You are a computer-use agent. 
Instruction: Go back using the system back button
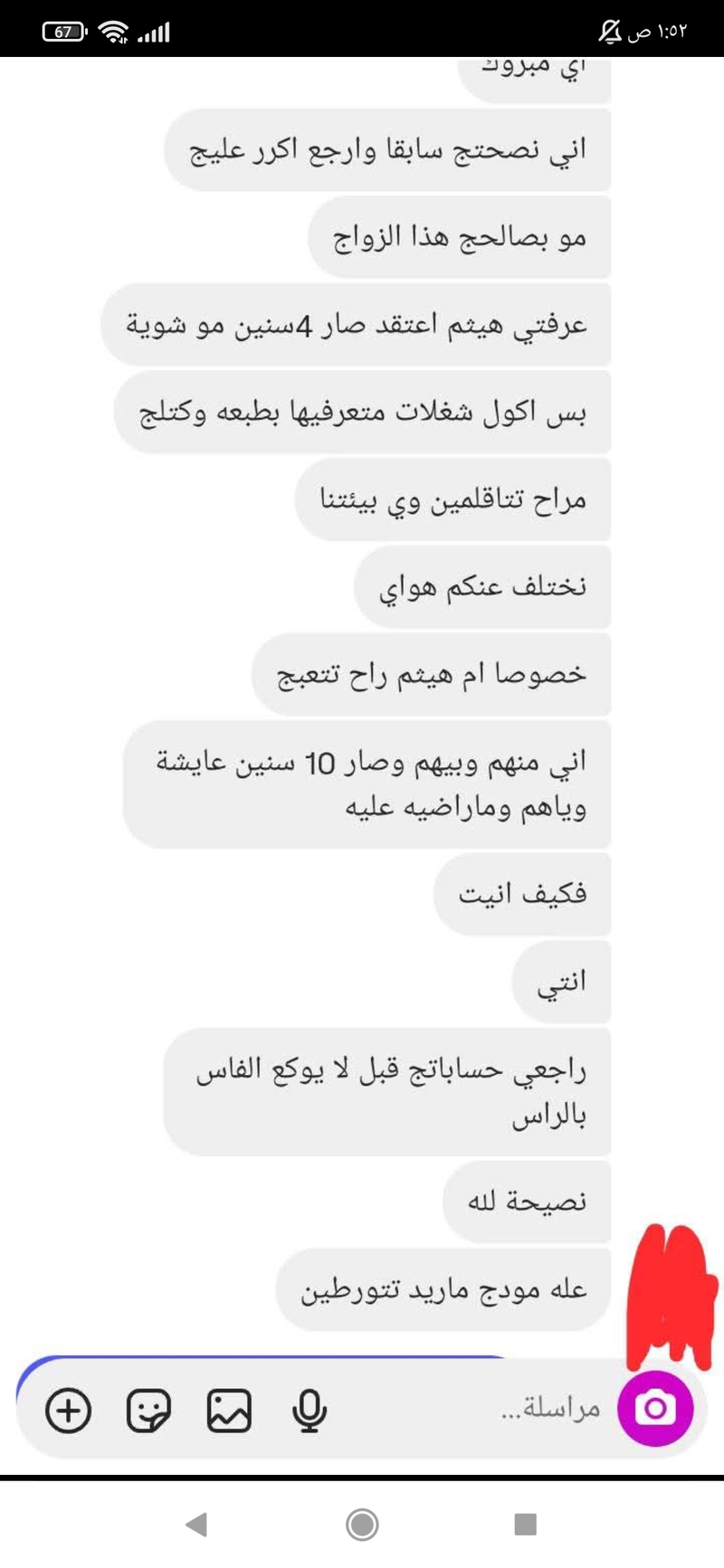point(196,1525)
